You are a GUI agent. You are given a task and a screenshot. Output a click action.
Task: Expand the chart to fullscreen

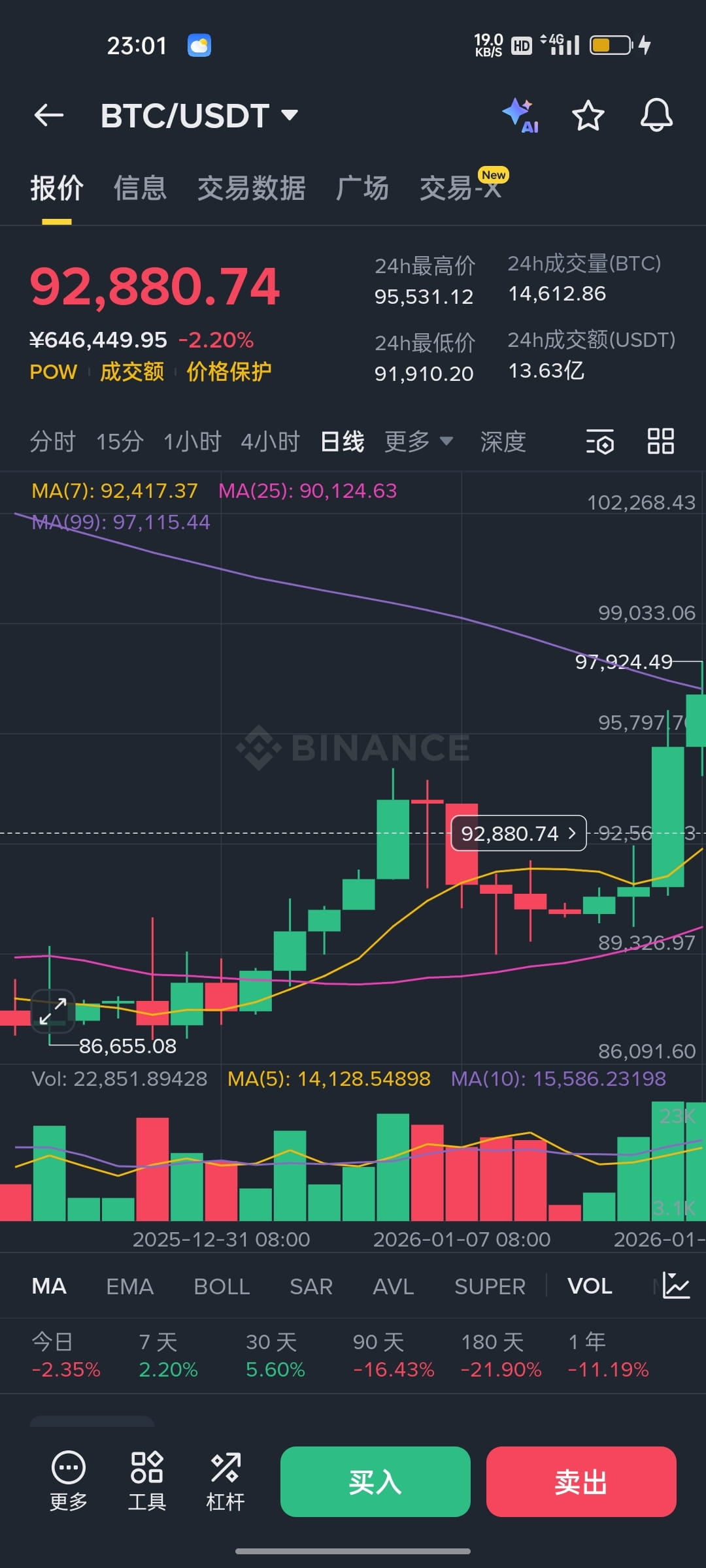(52, 1011)
